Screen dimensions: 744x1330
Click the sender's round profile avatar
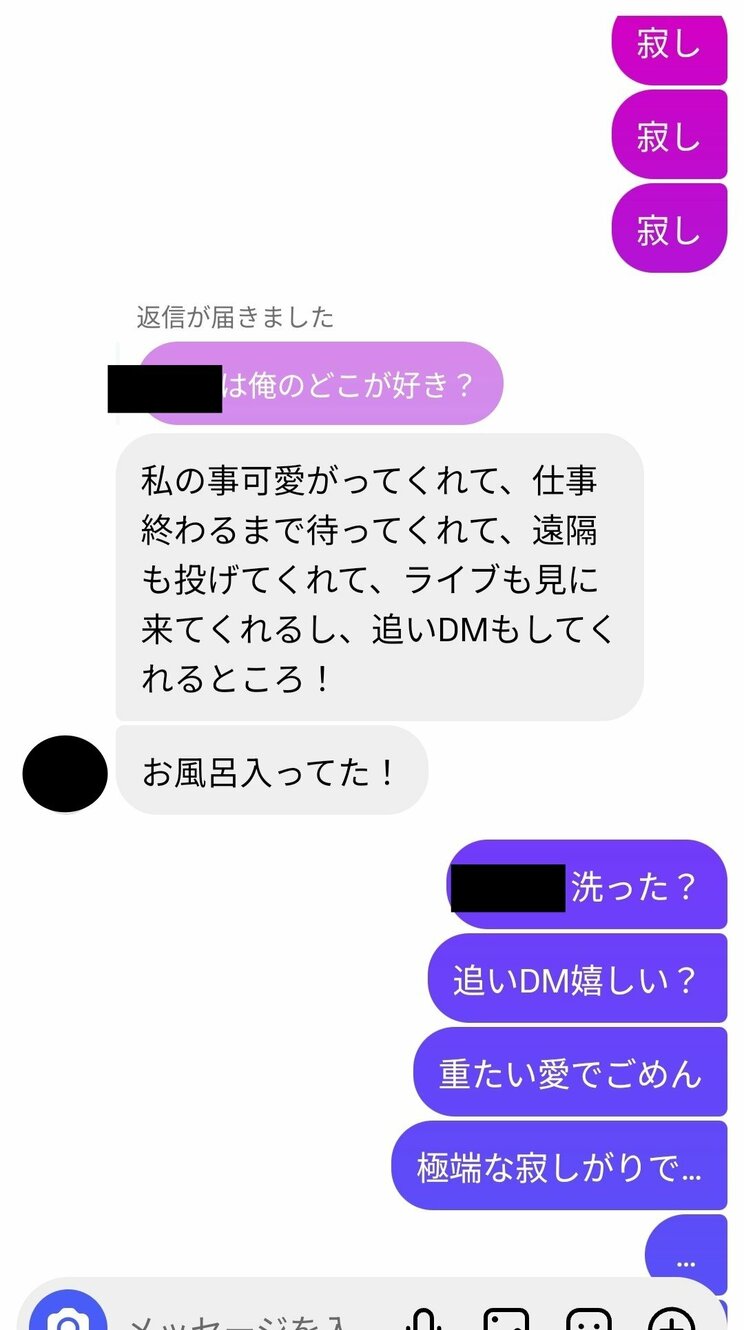tap(63, 771)
